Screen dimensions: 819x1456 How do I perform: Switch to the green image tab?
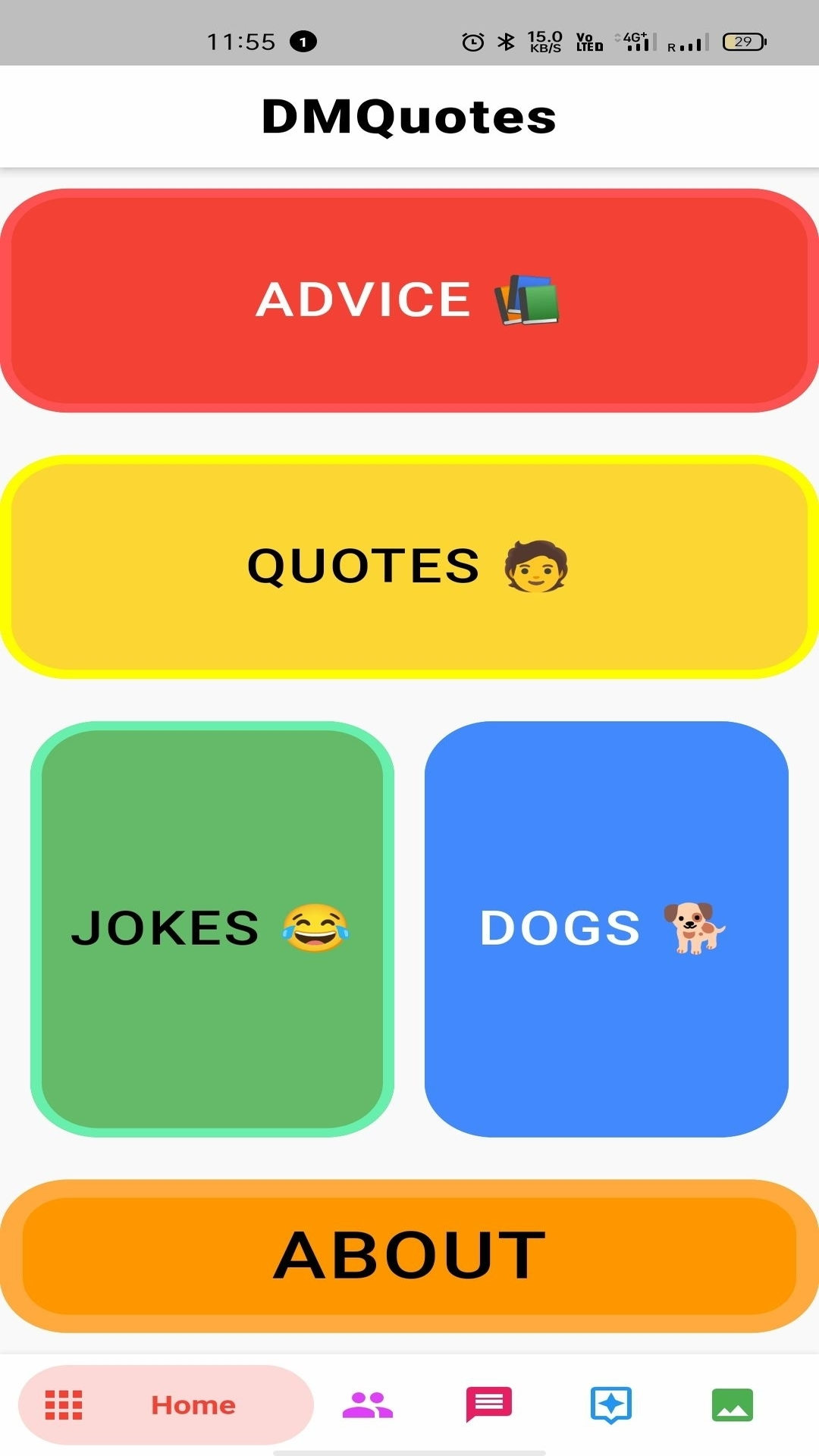(733, 1404)
